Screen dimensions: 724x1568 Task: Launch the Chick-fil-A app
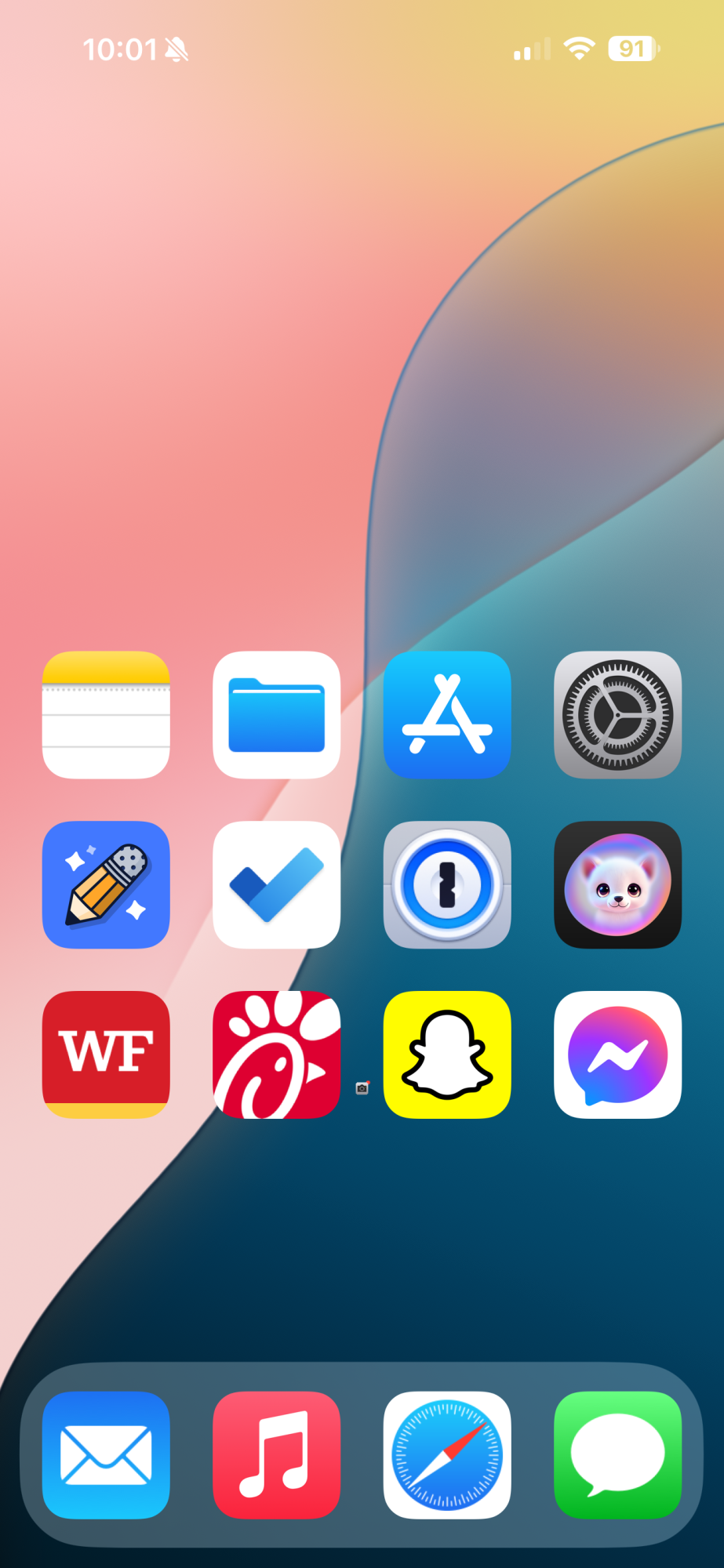pyautogui.click(x=276, y=1054)
